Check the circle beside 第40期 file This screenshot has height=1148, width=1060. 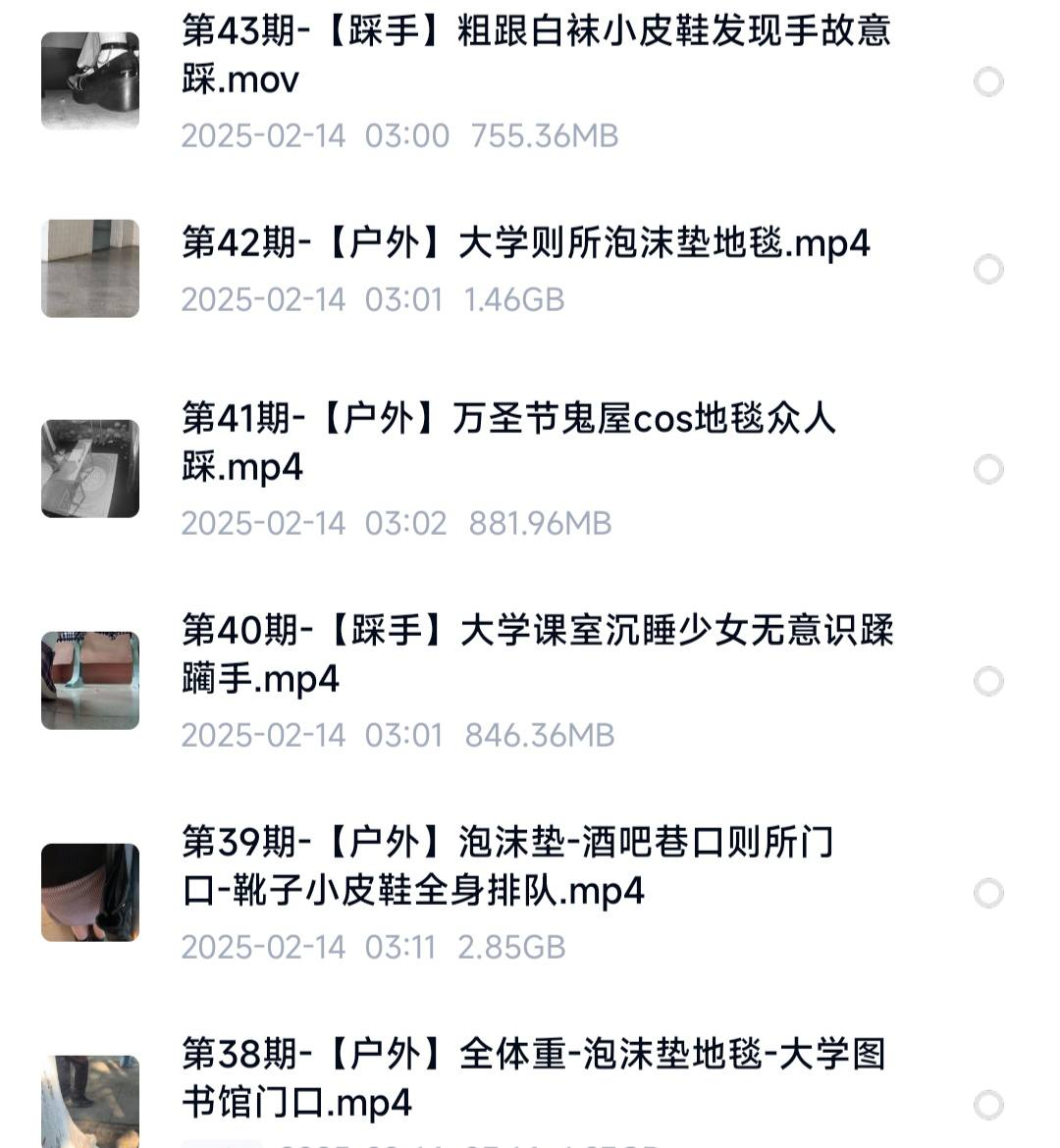point(988,681)
